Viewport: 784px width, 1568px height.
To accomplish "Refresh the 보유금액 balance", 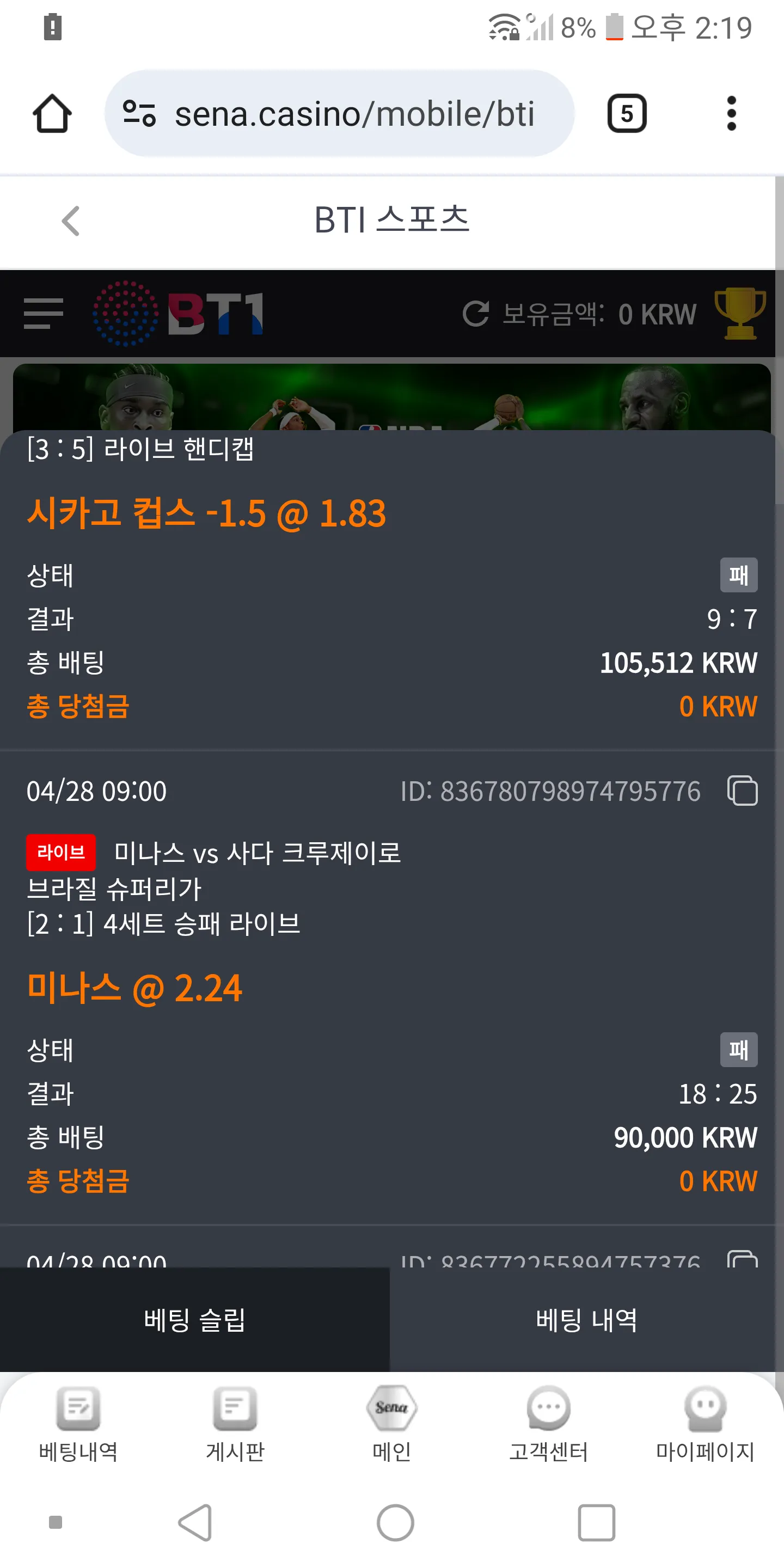I will click(x=475, y=314).
